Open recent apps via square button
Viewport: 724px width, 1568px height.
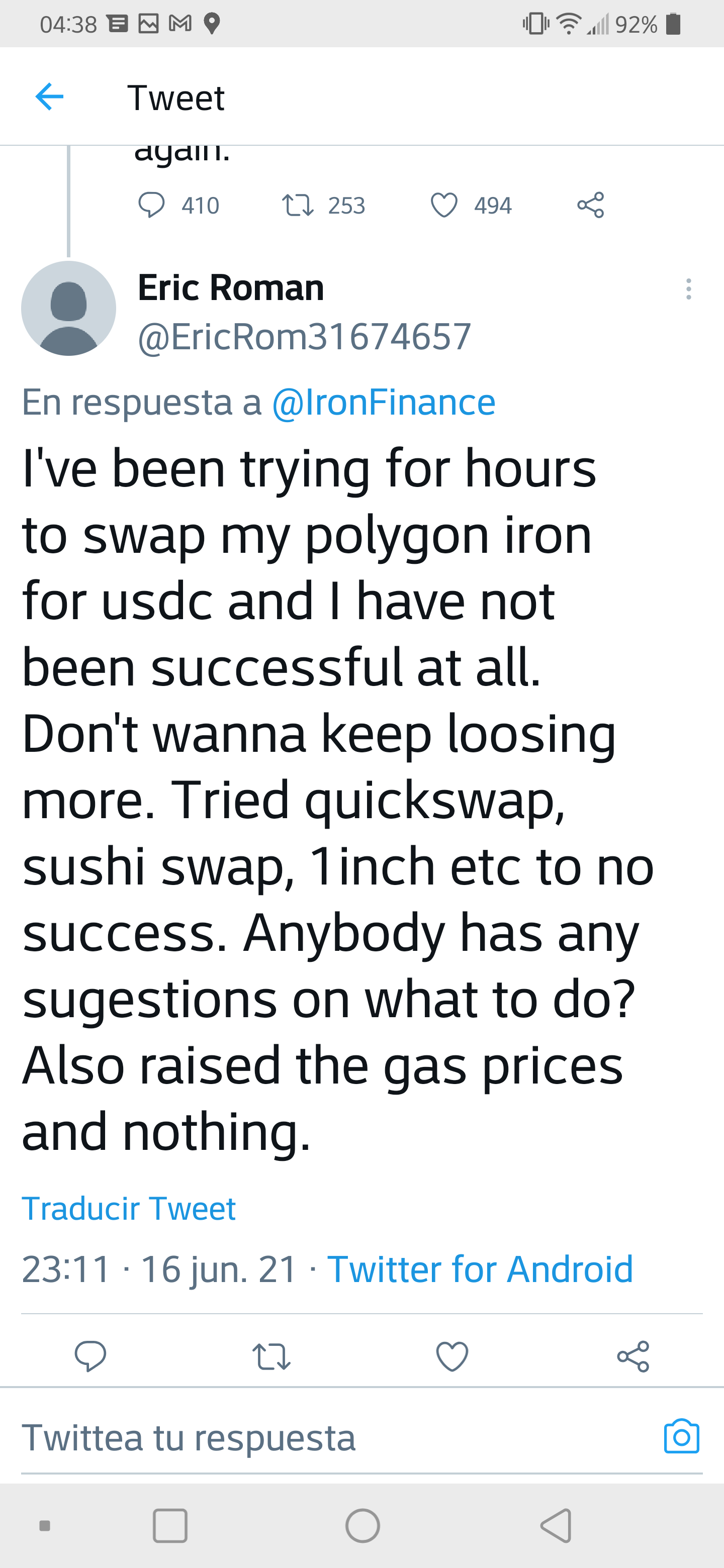[x=170, y=1526]
